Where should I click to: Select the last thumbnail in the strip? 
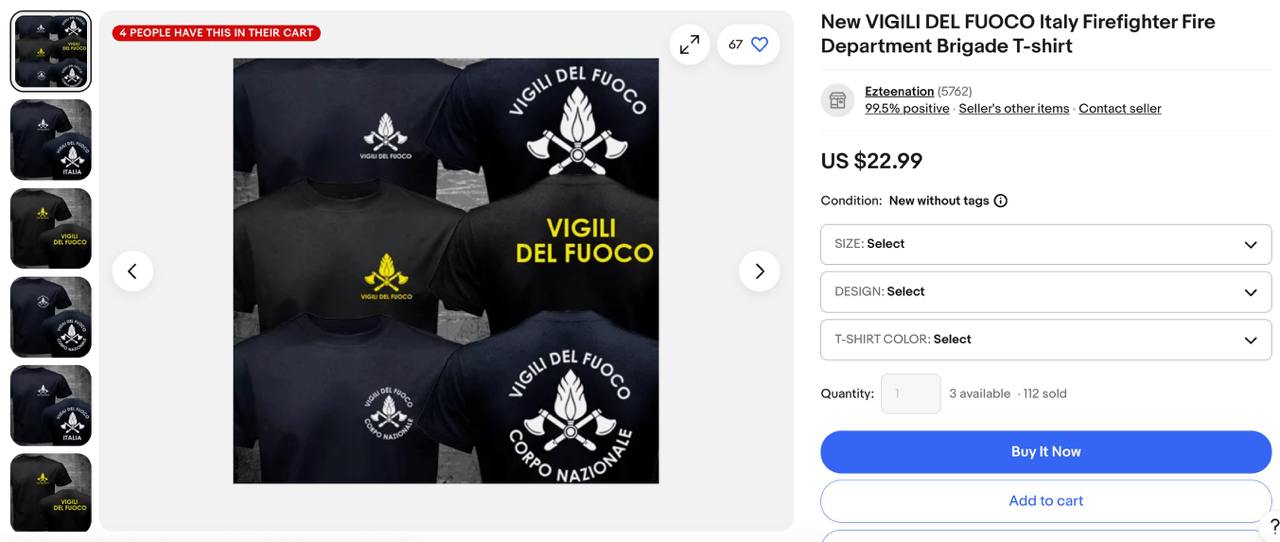[x=51, y=492]
